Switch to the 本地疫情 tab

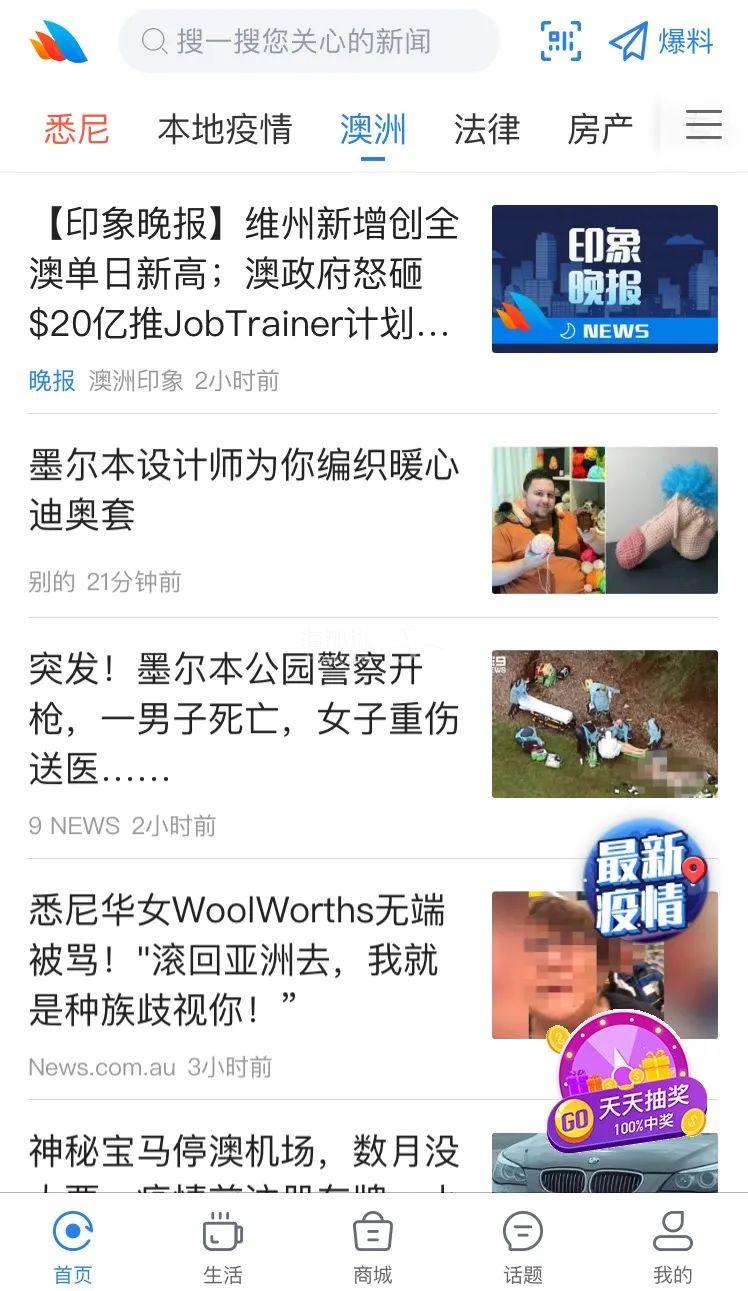pyautogui.click(x=225, y=129)
